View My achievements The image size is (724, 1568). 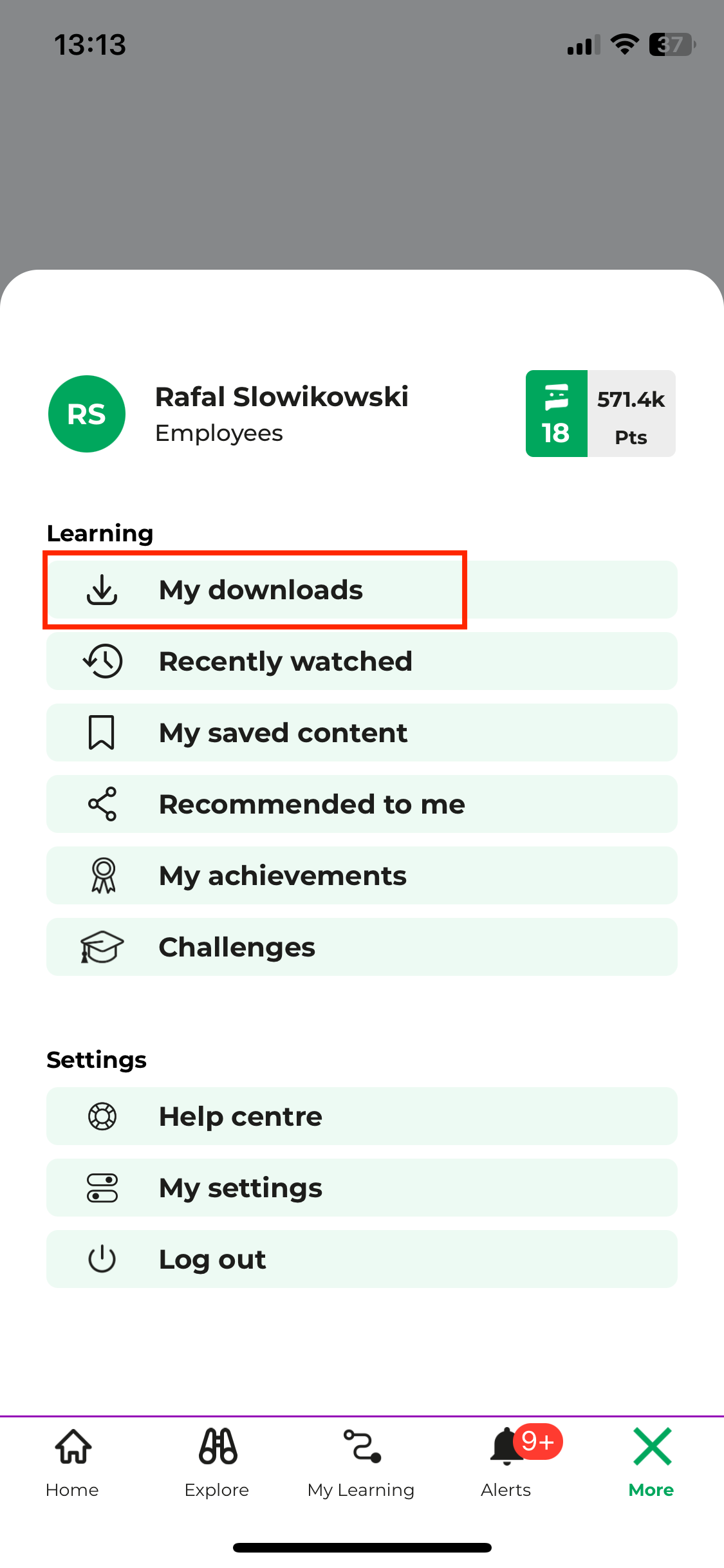pos(360,875)
